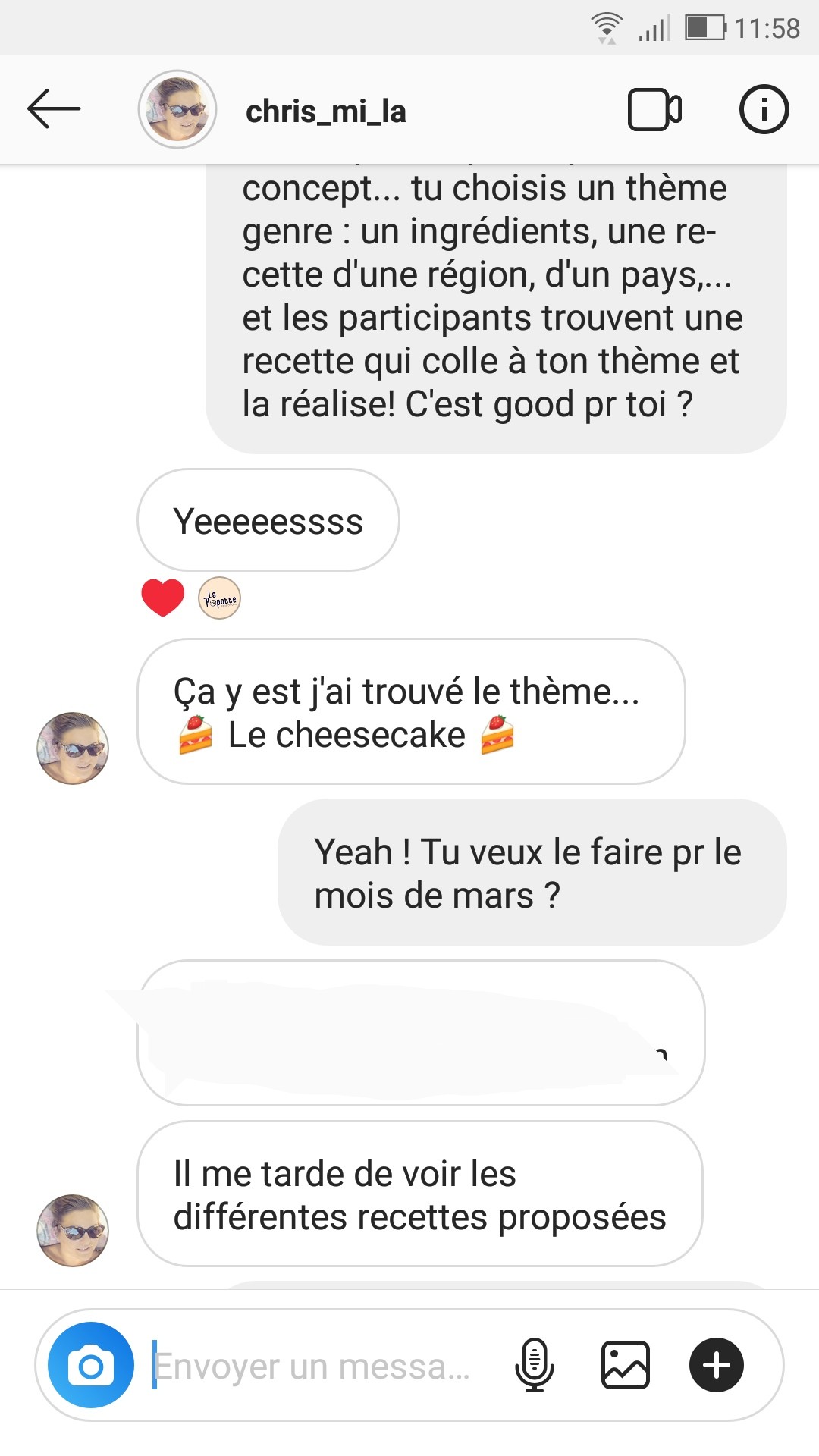Open the blue camera button

91,1365
